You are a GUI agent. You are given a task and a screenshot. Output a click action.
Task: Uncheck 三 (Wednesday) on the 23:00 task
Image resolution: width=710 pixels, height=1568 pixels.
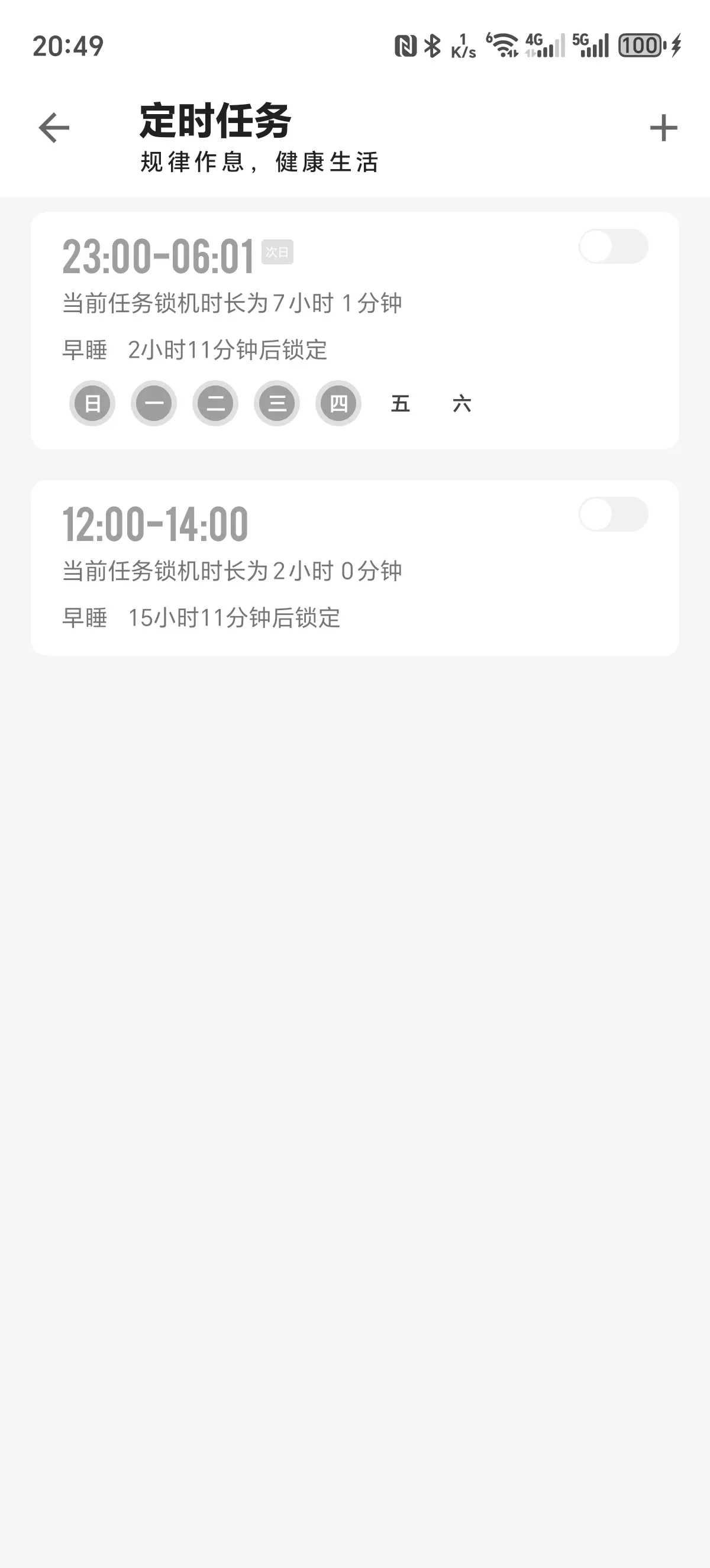(277, 403)
